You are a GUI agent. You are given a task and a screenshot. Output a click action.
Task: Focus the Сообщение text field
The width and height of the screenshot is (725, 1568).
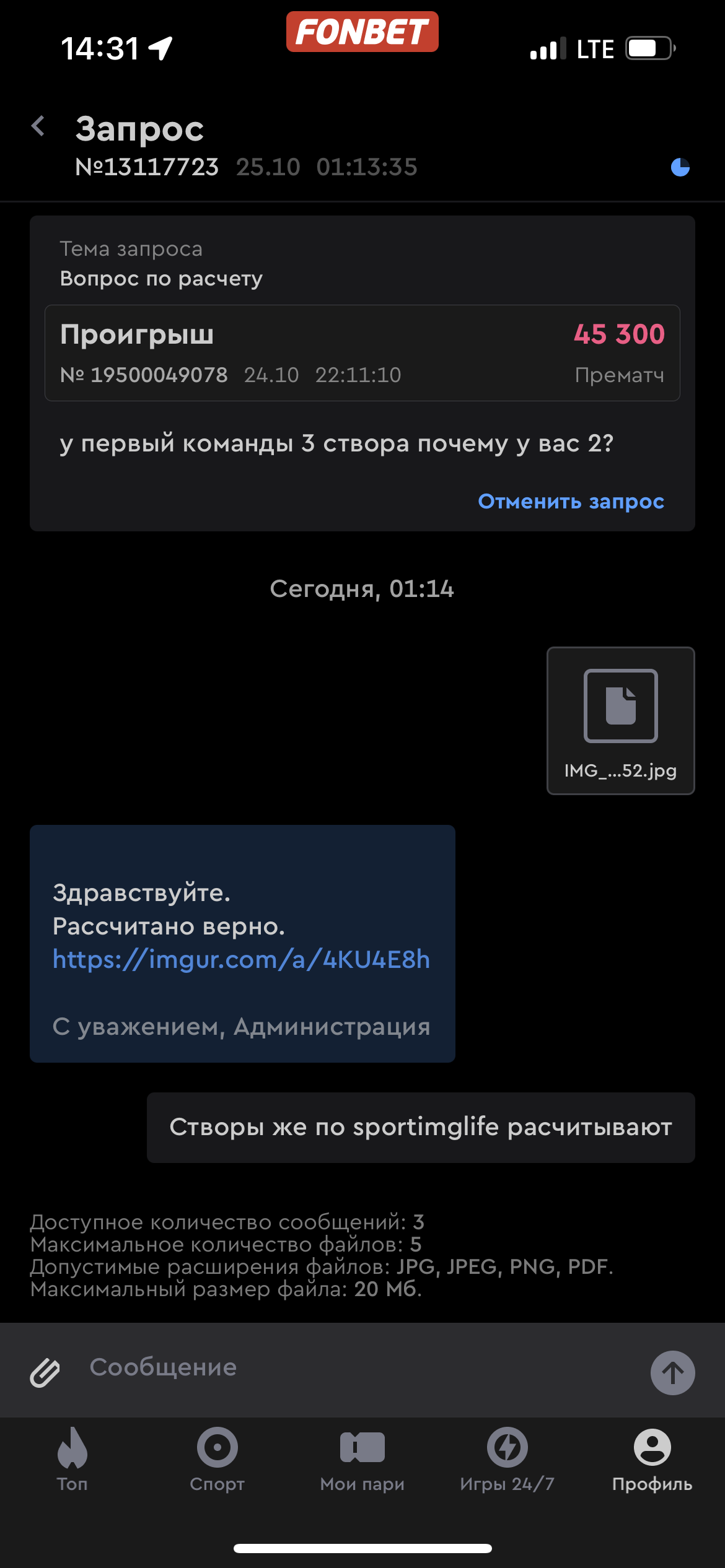(x=359, y=1367)
